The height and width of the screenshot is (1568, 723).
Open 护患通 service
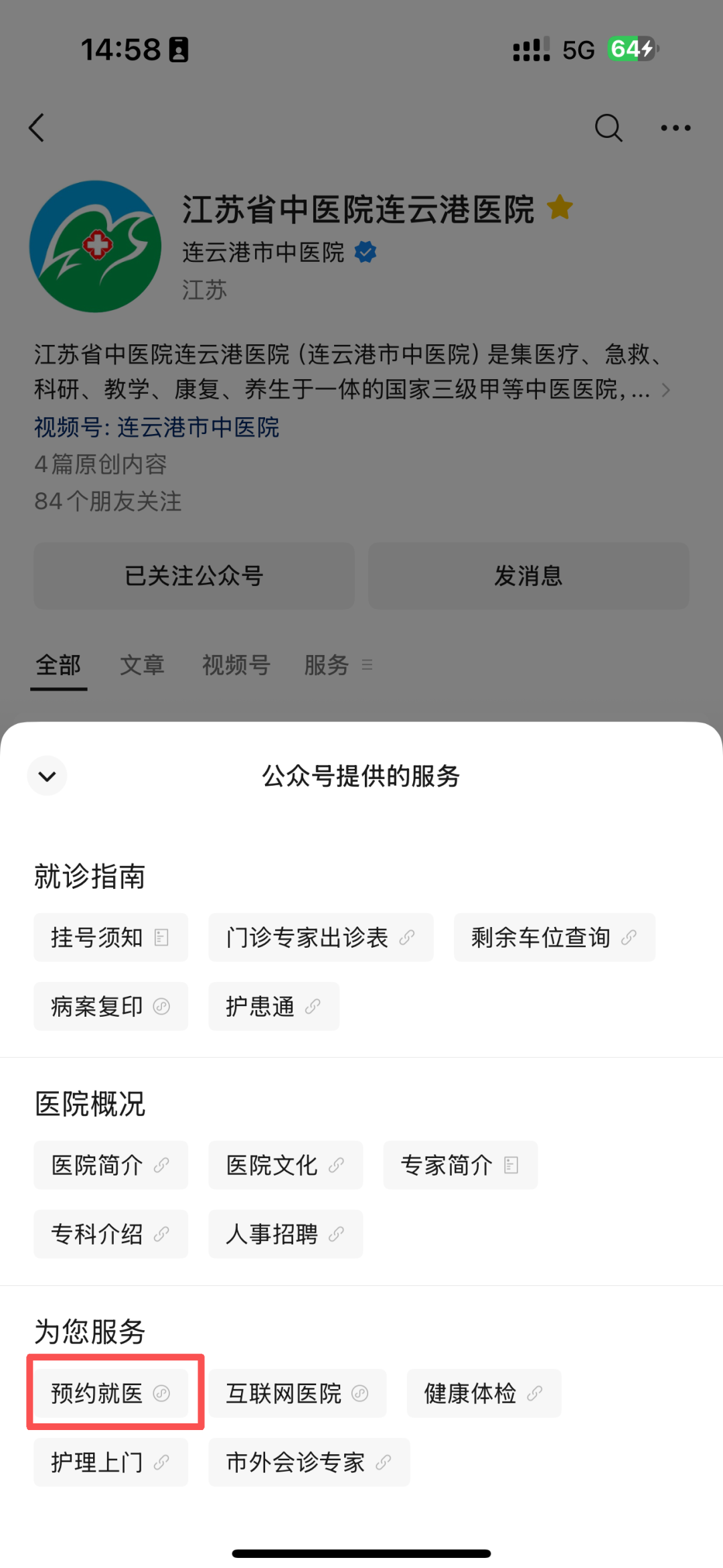tap(273, 1006)
